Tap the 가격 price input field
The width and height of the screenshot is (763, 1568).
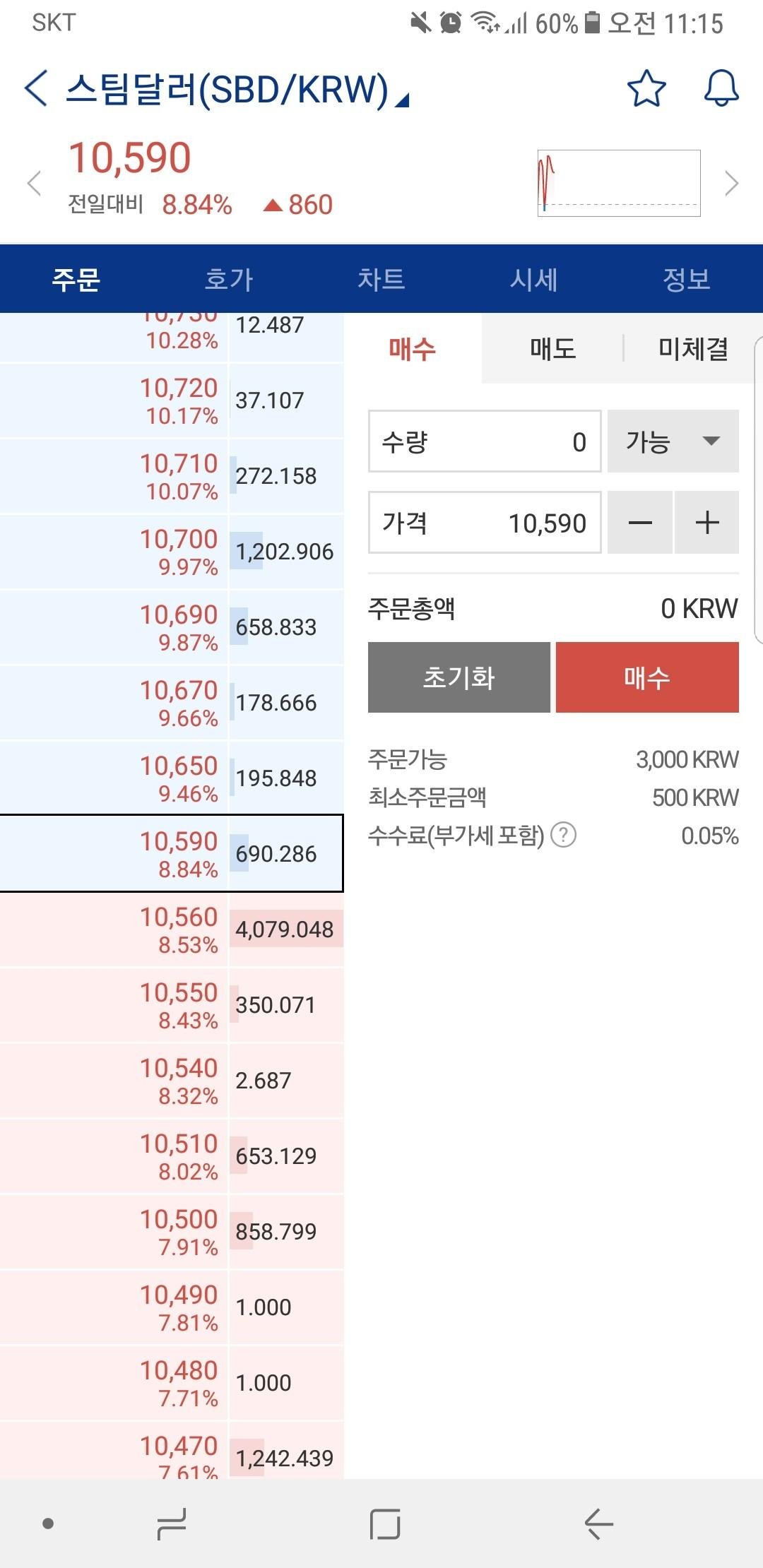(x=485, y=523)
